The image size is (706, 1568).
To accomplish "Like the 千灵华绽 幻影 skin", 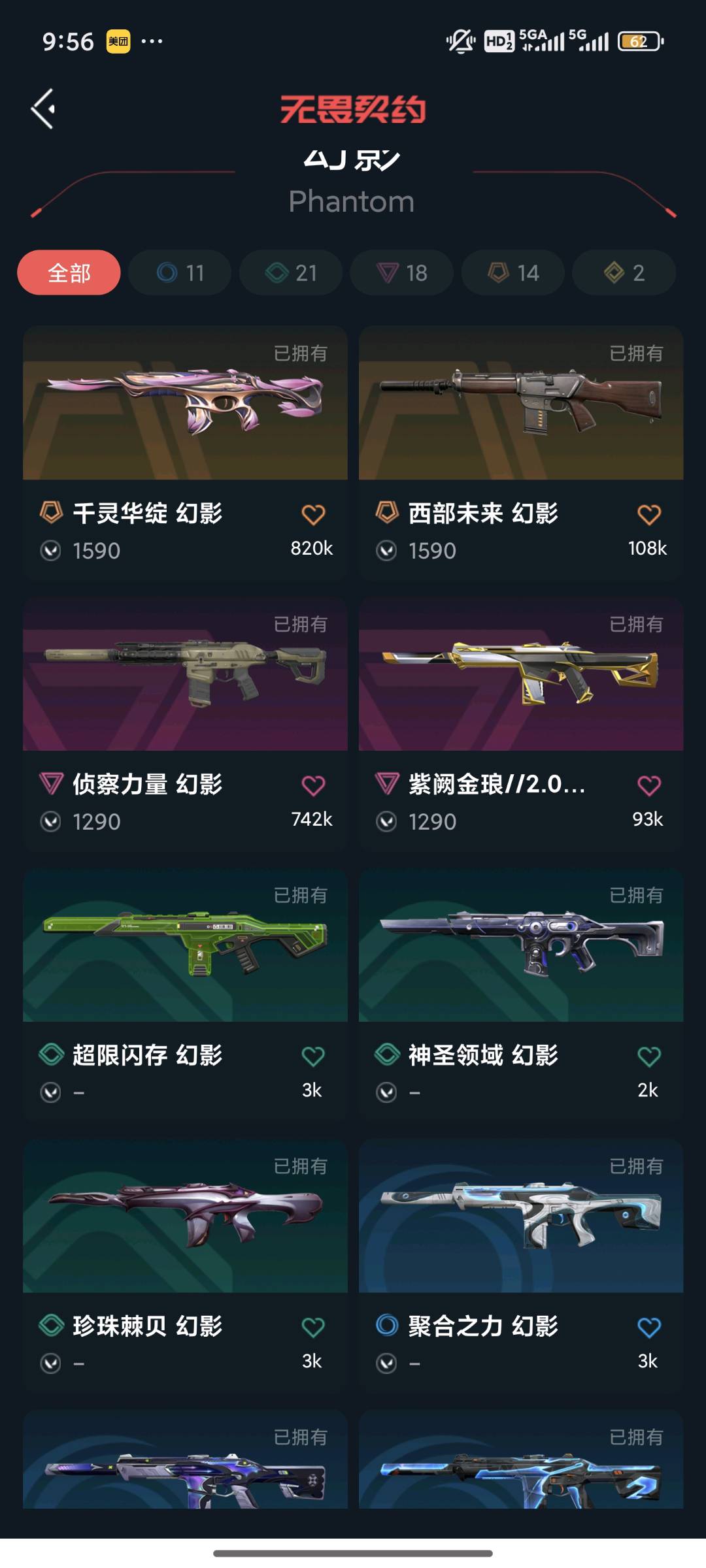I will (313, 515).
